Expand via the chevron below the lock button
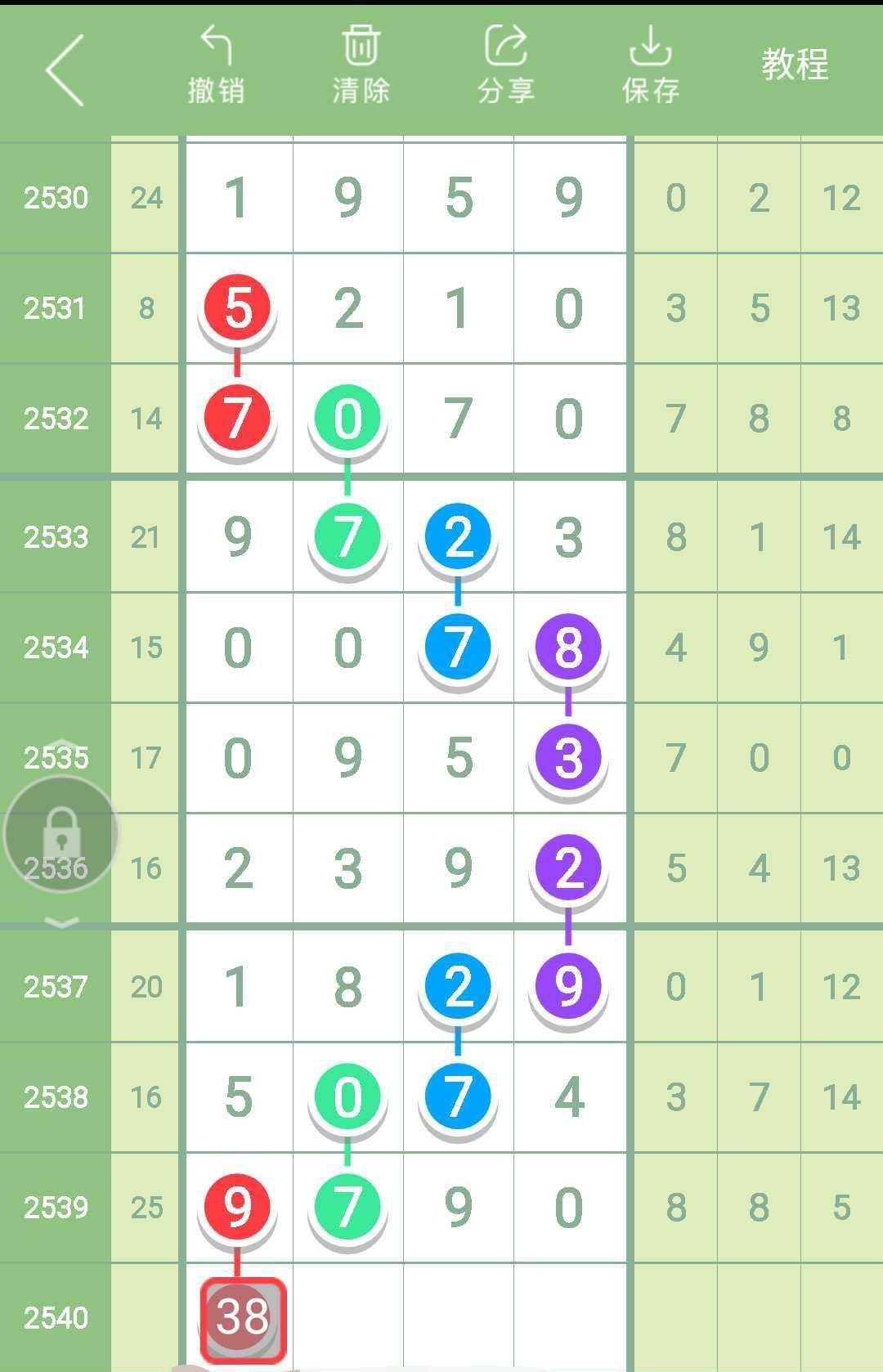Viewport: 883px width, 1372px height. (59, 920)
